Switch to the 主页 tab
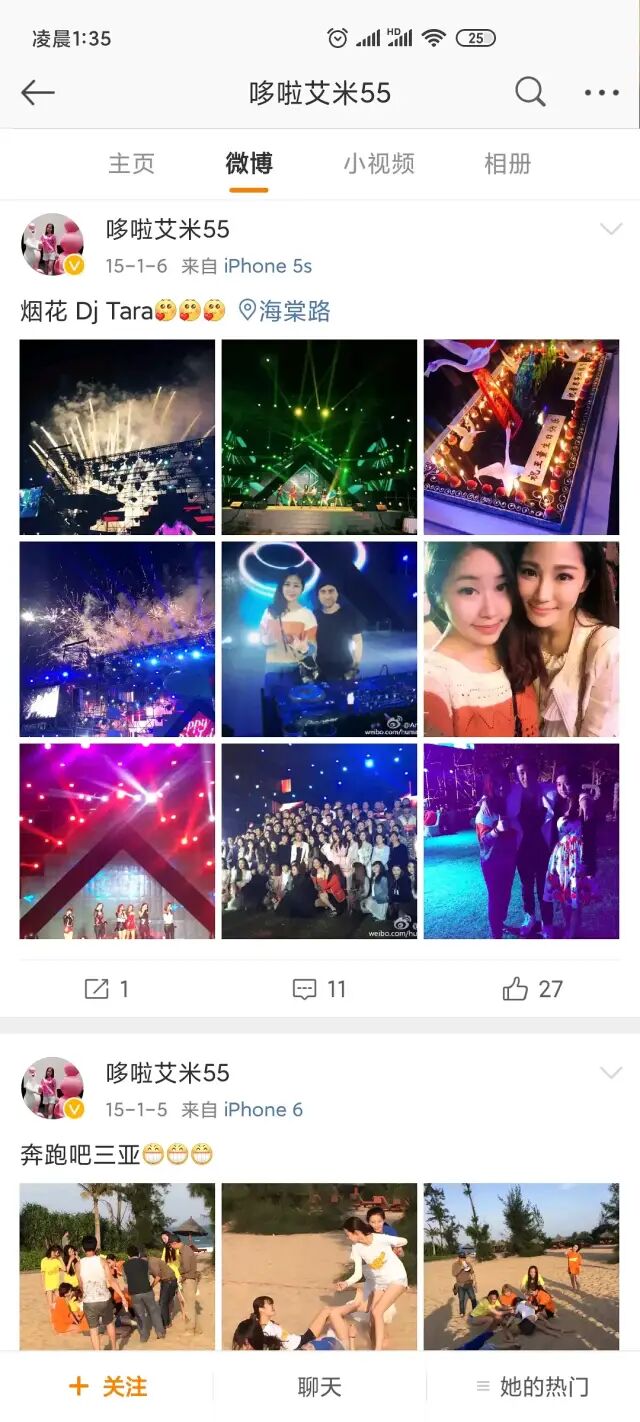The height and width of the screenshot is (1422, 640). click(131, 164)
